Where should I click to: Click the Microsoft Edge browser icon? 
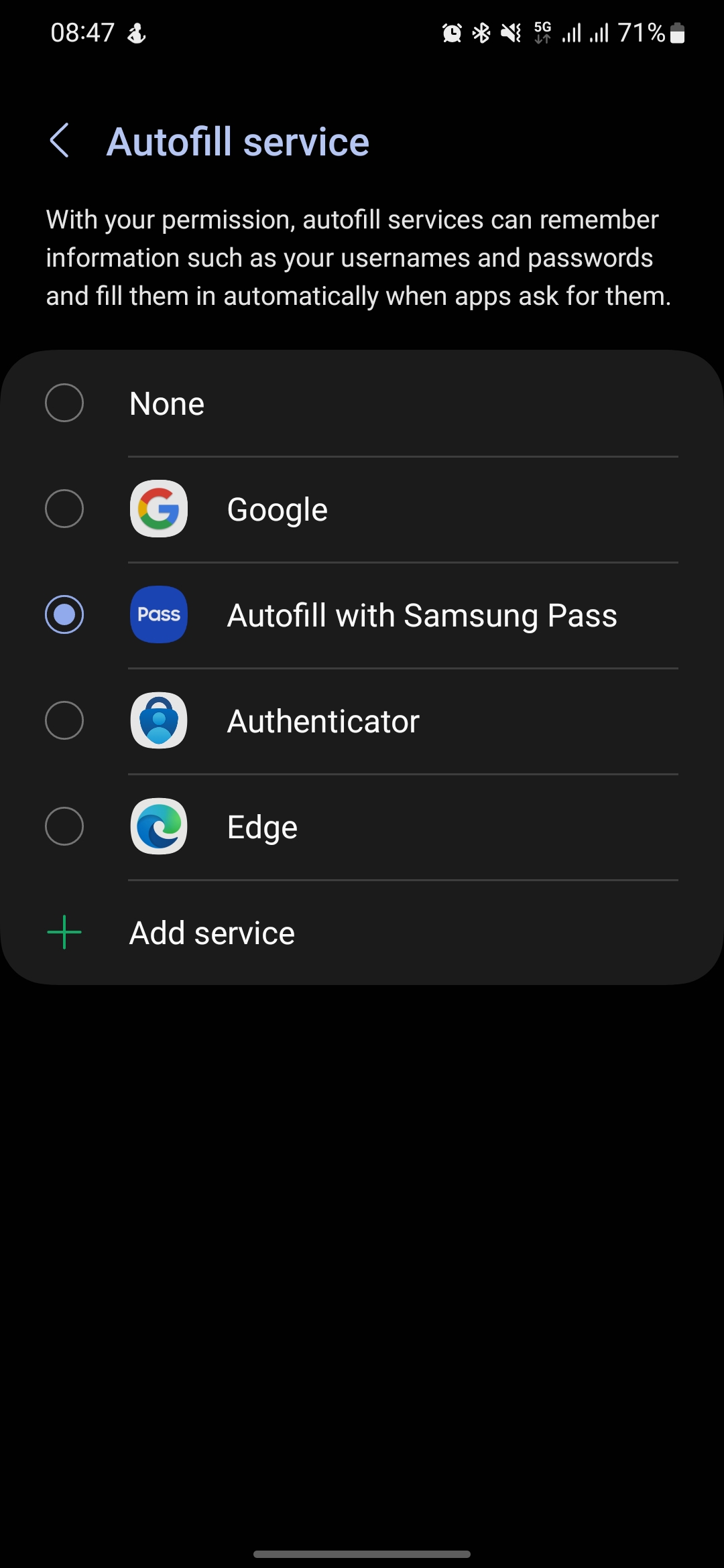[x=158, y=826]
